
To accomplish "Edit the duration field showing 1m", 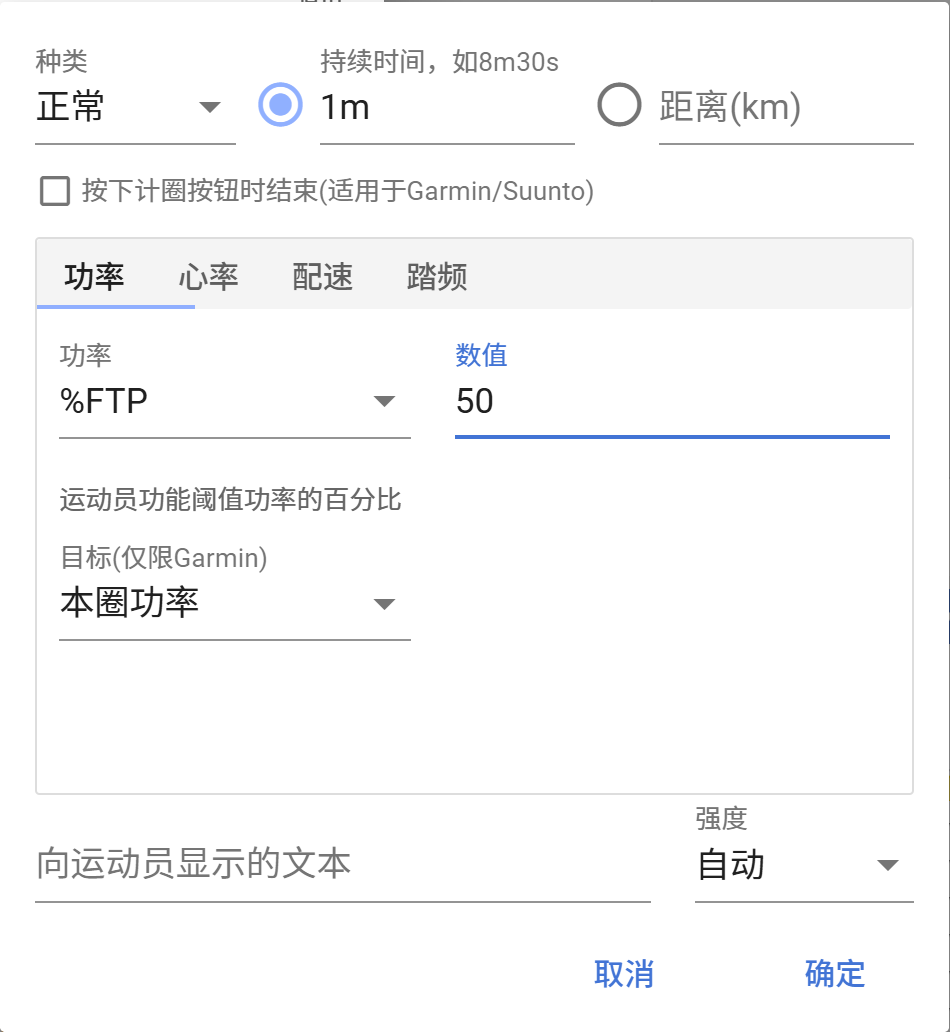I will pyautogui.click(x=446, y=107).
